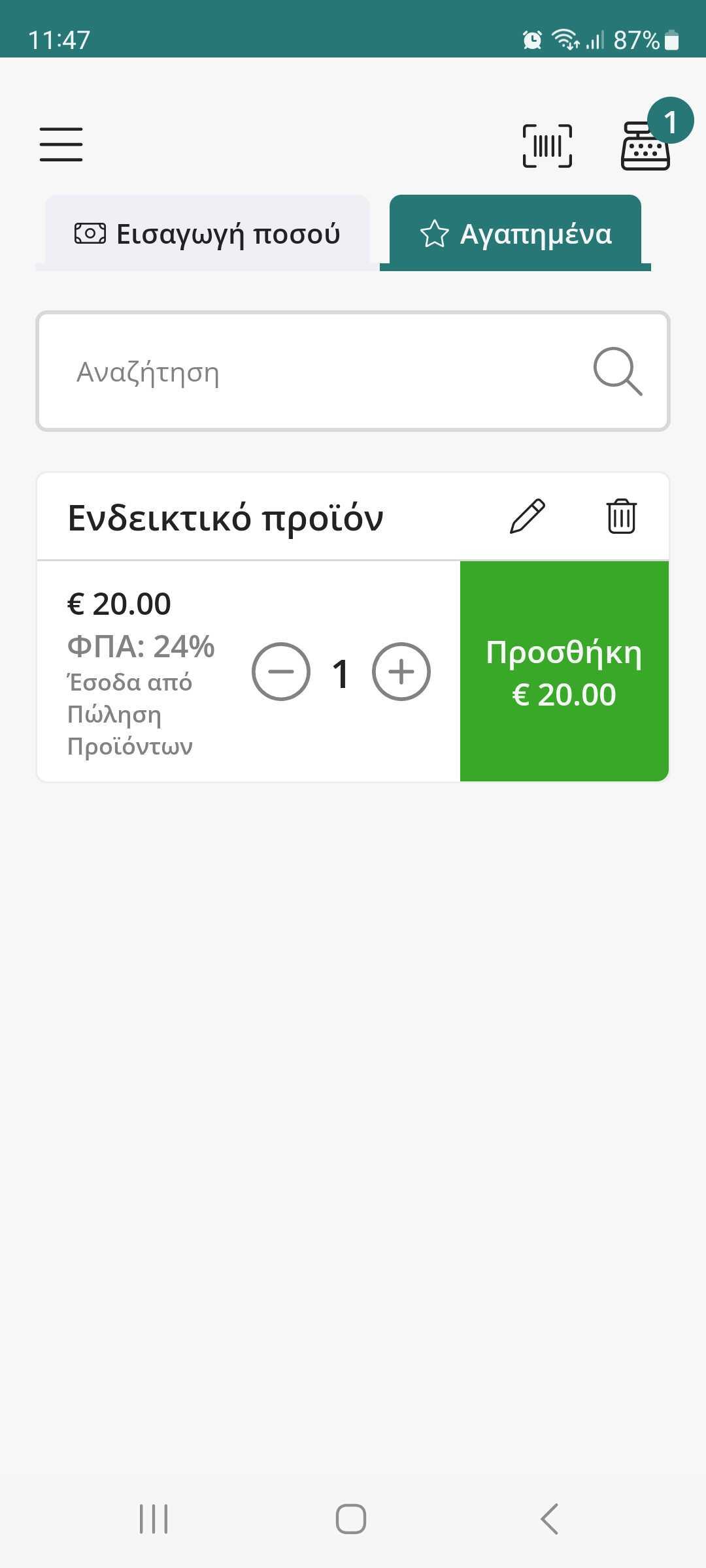706x1568 pixels.
Task: Tap the magnifying glass search icon
Action: click(x=617, y=372)
